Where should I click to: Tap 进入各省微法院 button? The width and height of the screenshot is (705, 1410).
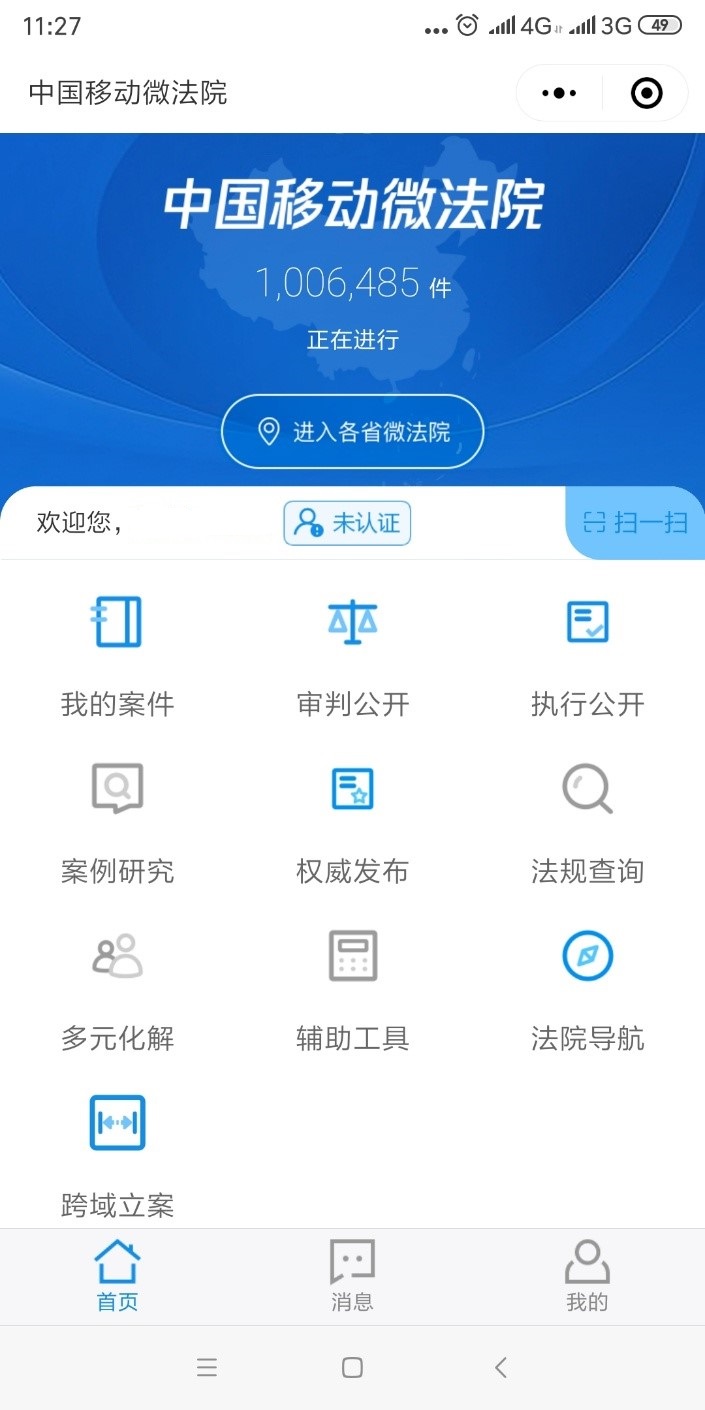click(x=353, y=432)
